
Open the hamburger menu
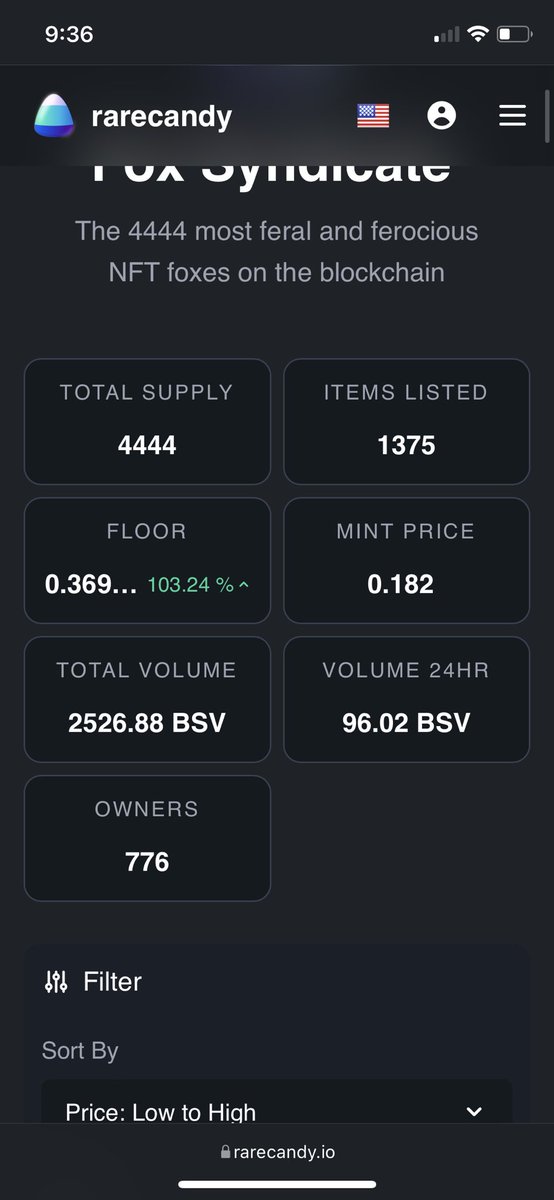tap(512, 116)
